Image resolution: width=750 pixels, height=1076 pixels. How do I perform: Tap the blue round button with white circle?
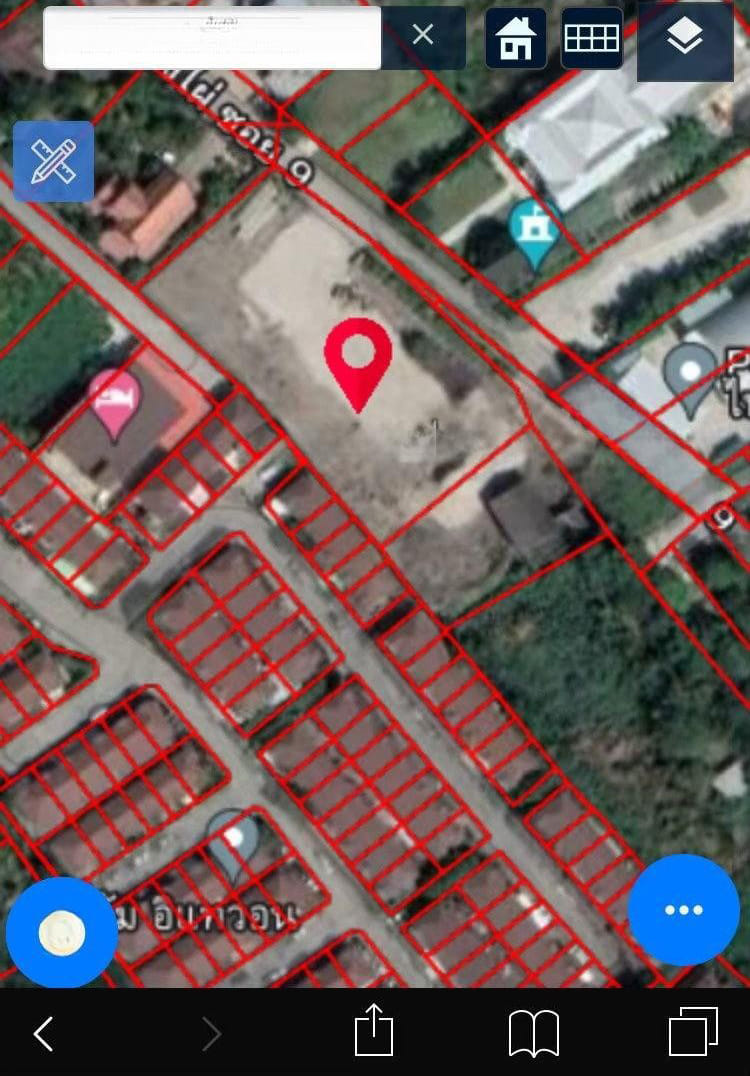62,932
